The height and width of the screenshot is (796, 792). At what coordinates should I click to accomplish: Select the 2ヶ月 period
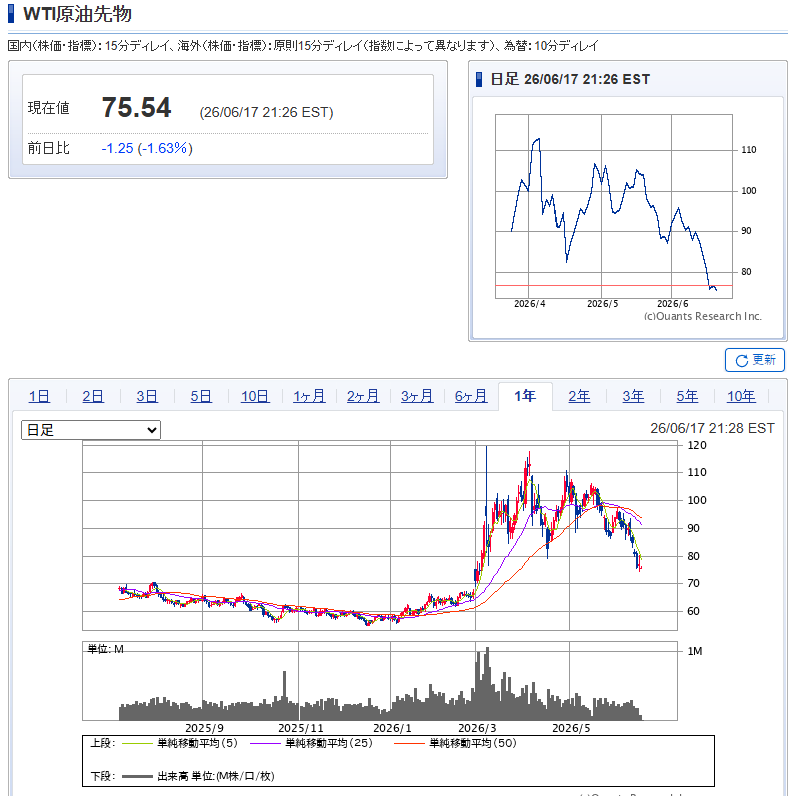coord(363,396)
